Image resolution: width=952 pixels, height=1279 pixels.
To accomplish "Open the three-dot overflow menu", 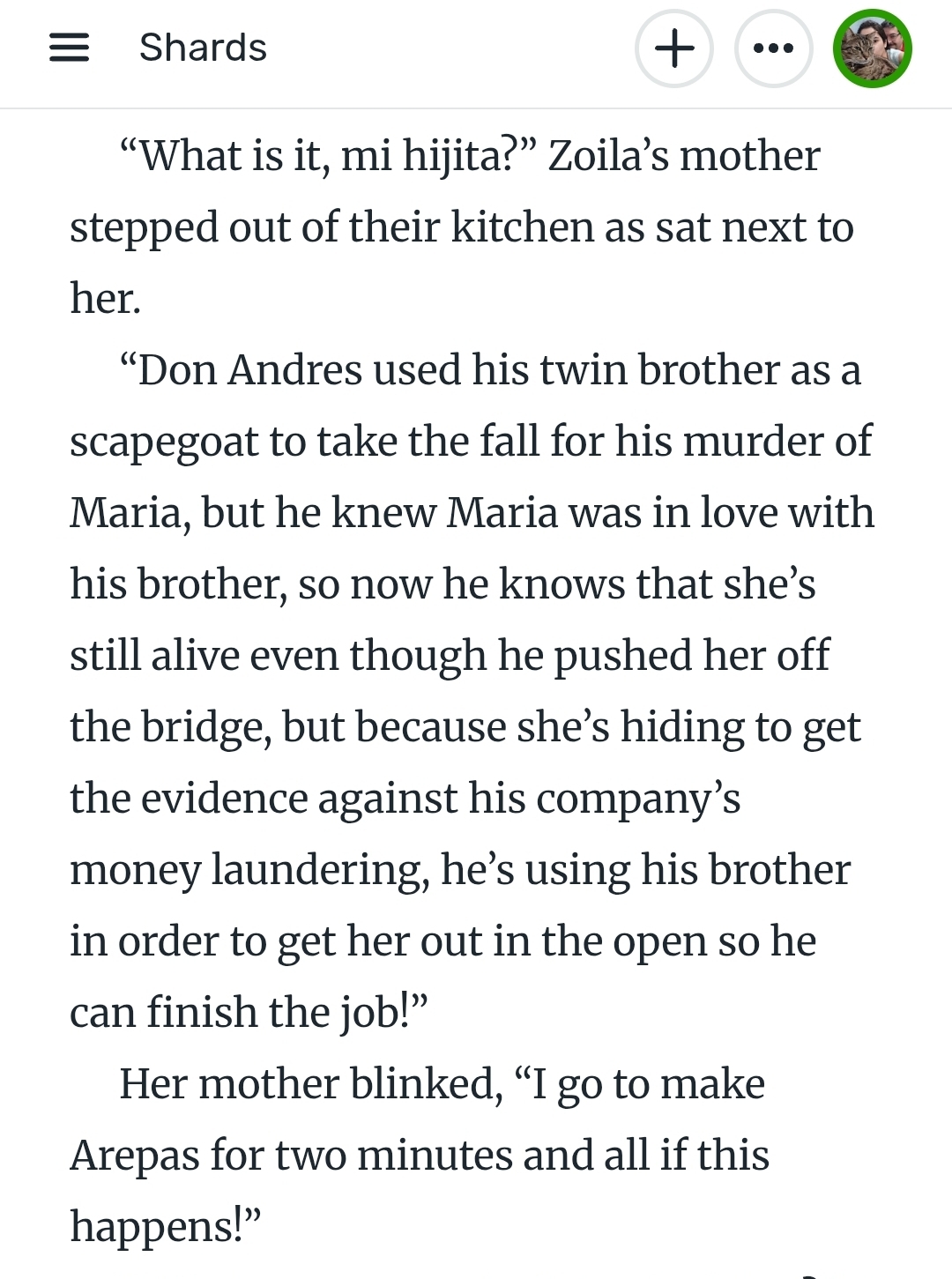I will coord(773,48).
